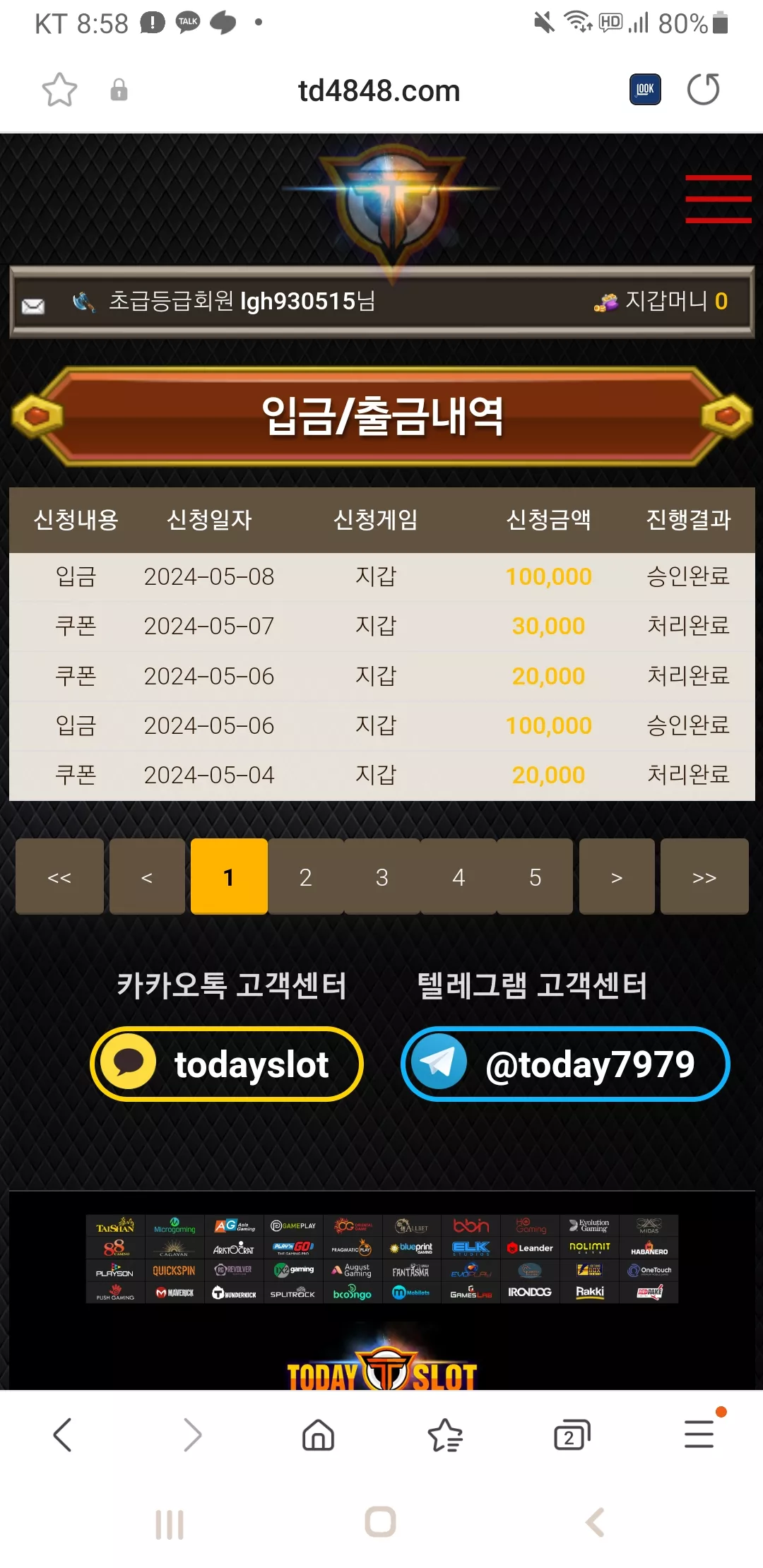Jump to the first page
763x1568 pixels.
click(x=59, y=877)
